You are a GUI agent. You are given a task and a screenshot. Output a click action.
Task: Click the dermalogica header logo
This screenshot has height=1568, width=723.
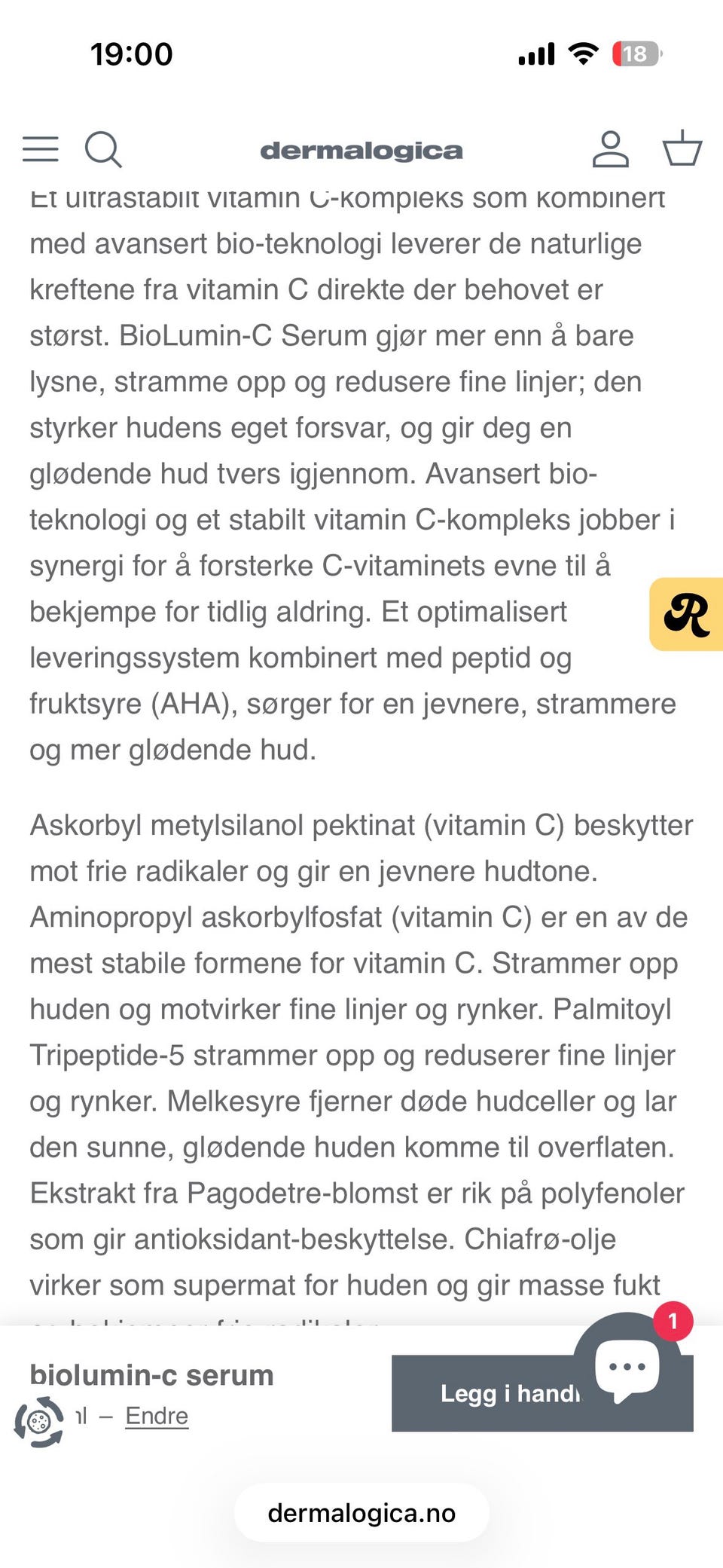(361, 150)
